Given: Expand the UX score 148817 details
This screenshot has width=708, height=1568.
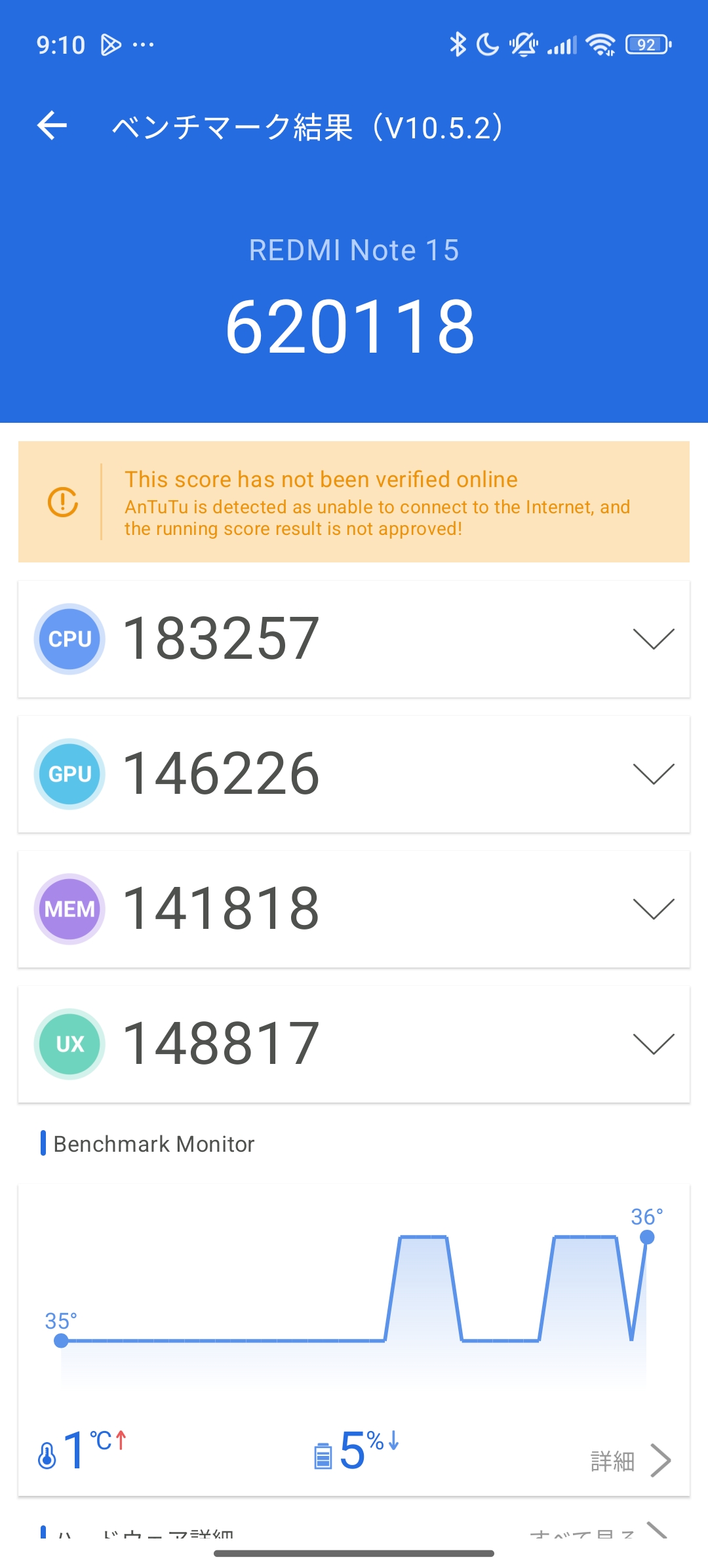Looking at the screenshot, I should [x=653, y=1044].
